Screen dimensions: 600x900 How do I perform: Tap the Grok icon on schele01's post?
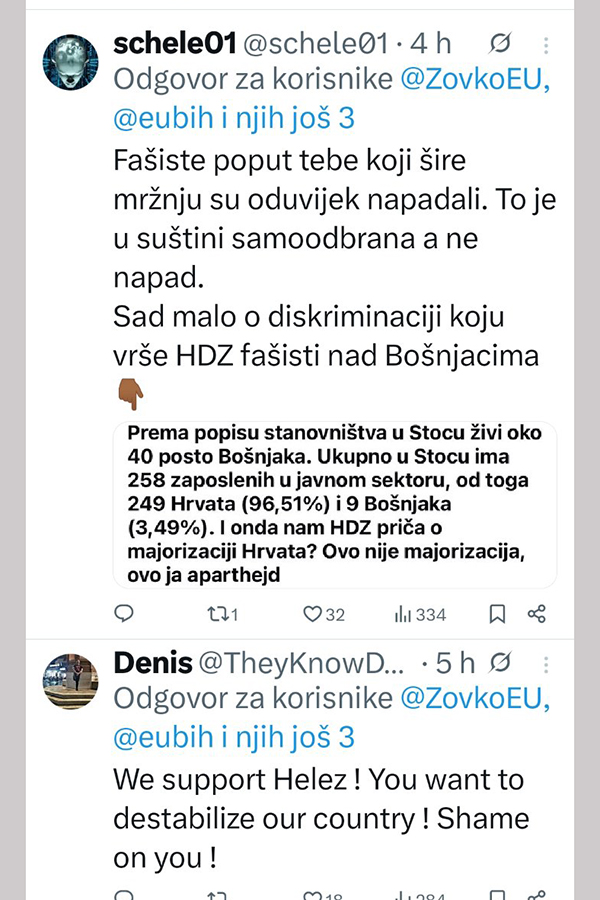click(499, 43)
